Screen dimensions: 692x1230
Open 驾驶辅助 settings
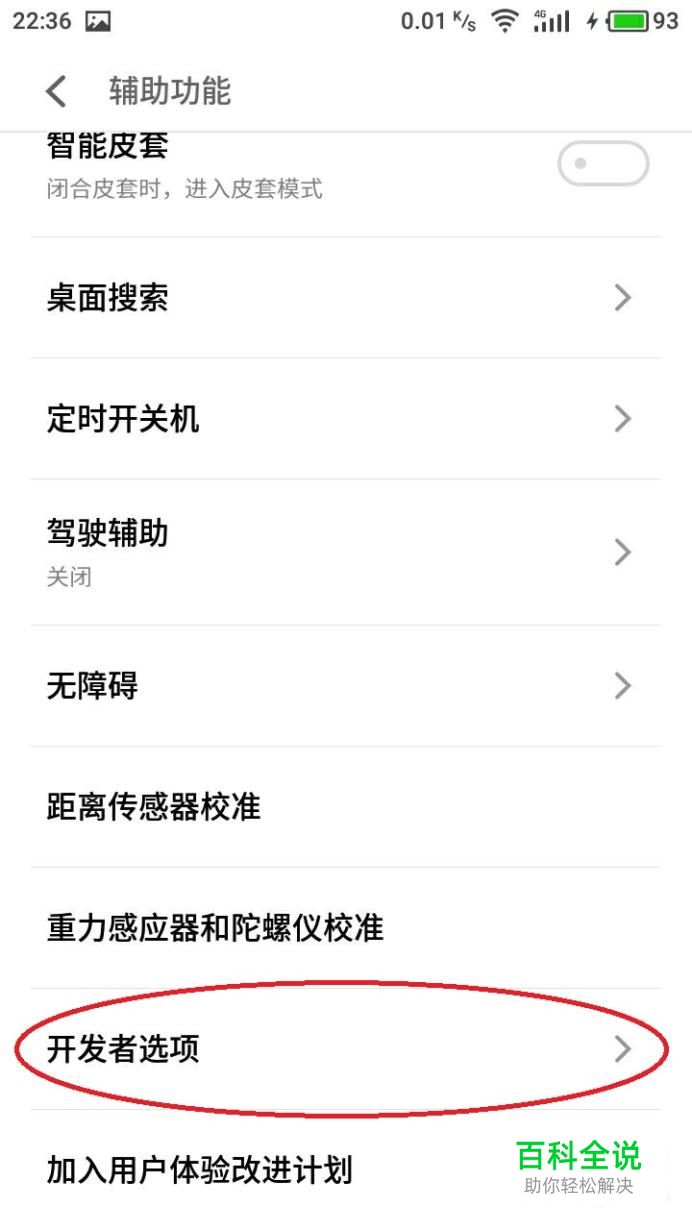click(x=345, y=551)
